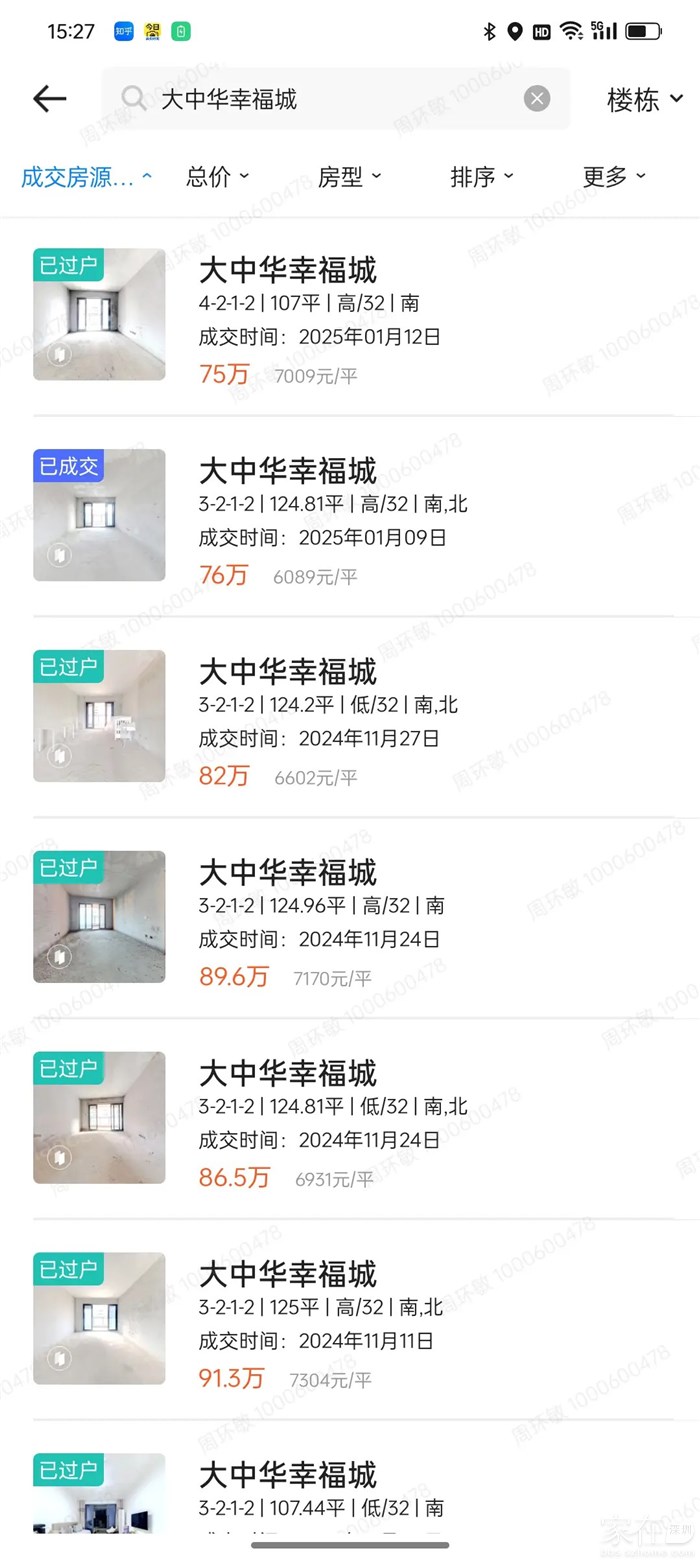Go back using the arrow icon
This screenshot has width=700, height=1560.
(x=49, y=98)
